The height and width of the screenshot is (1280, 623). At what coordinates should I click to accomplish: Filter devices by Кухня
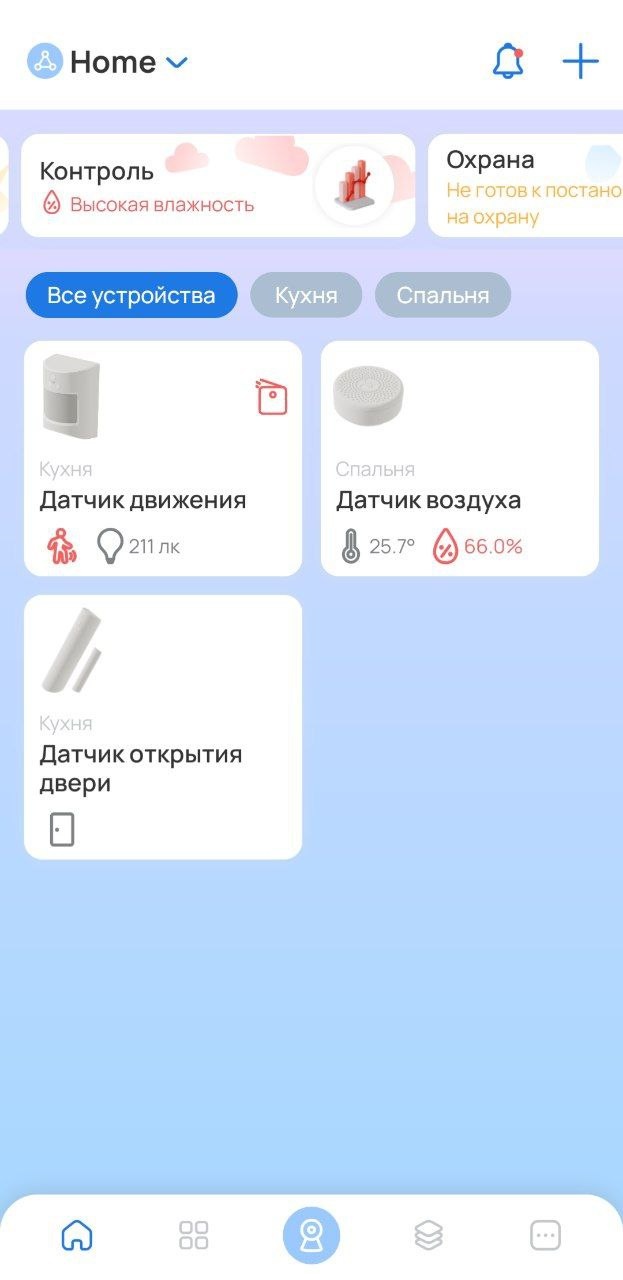[305, 296]
